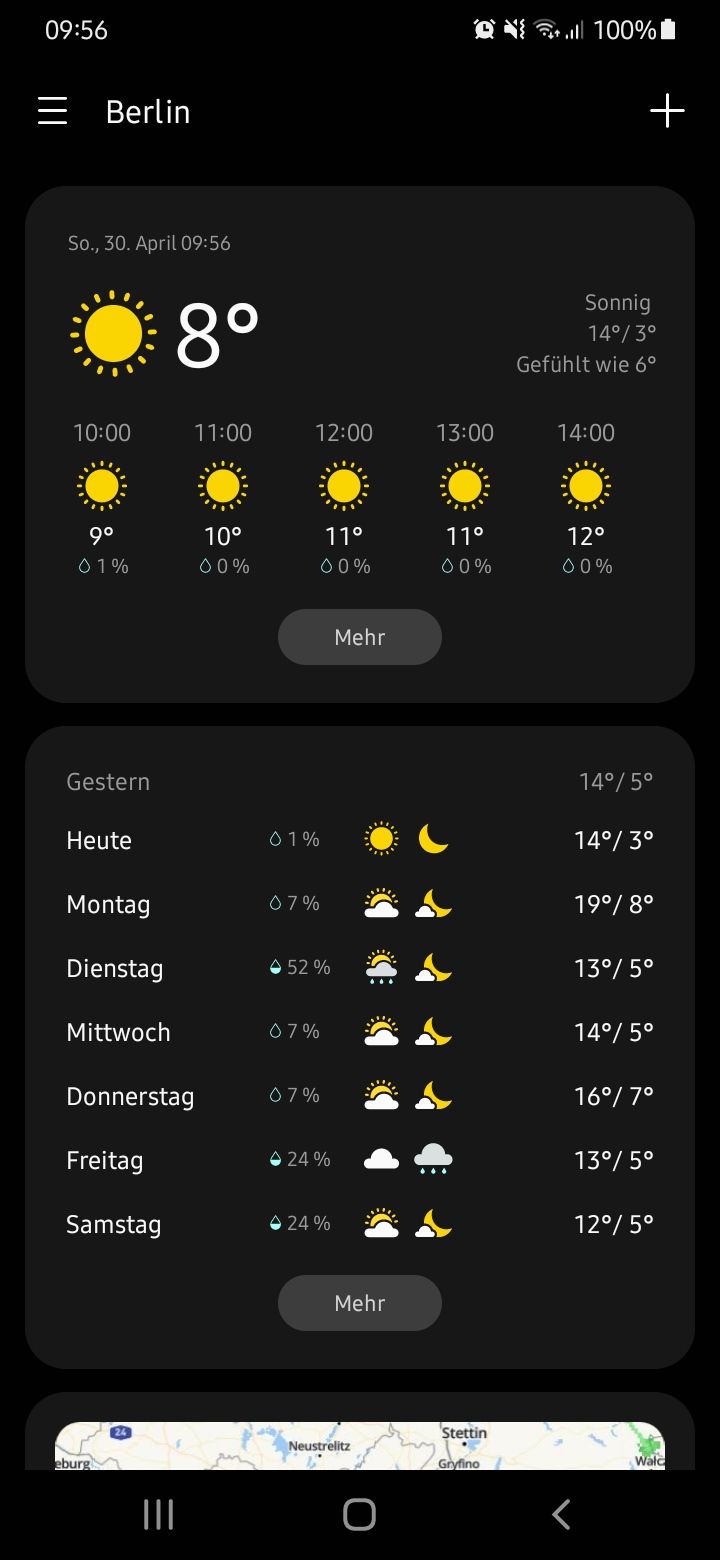The height and width of the screenshot is (1560, 720).
Task: Open Freitag forecast row
Action: point(359,1160)
